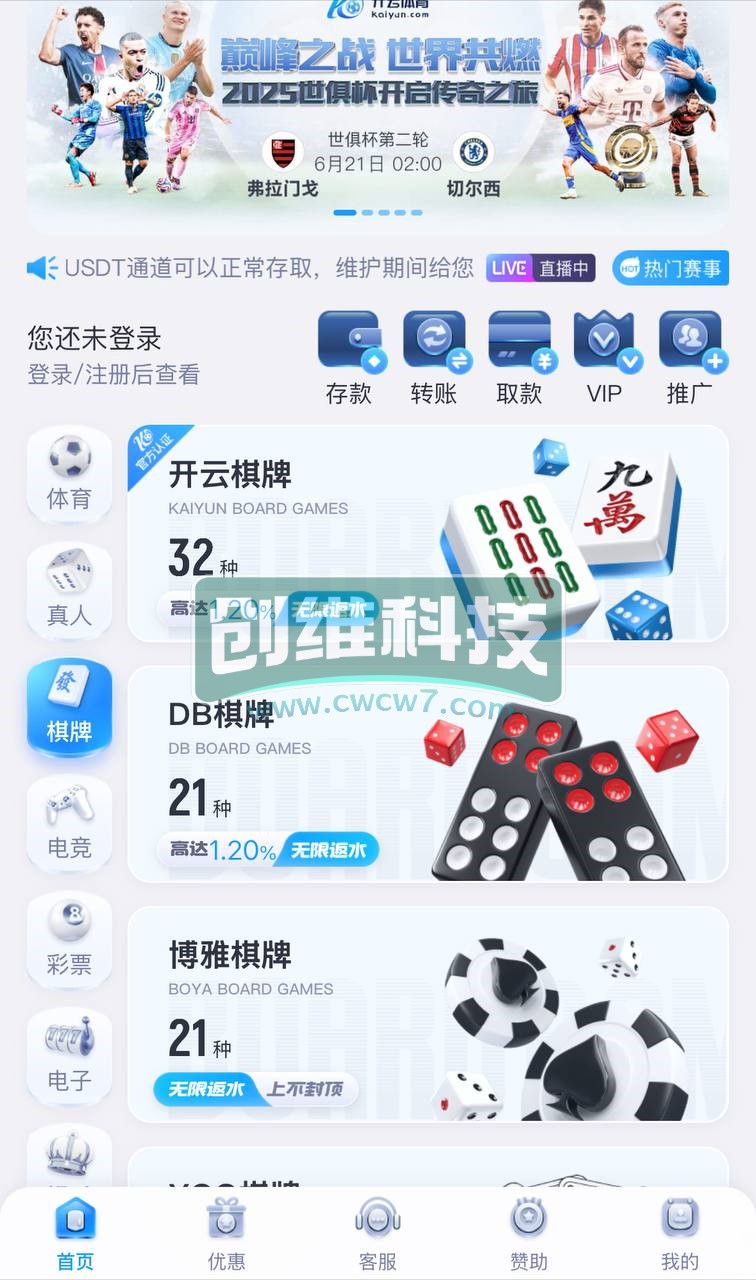Open the 转账 transfer shortcut
The height and width of the screenshot is (1280, 756).
coord(434,358)
